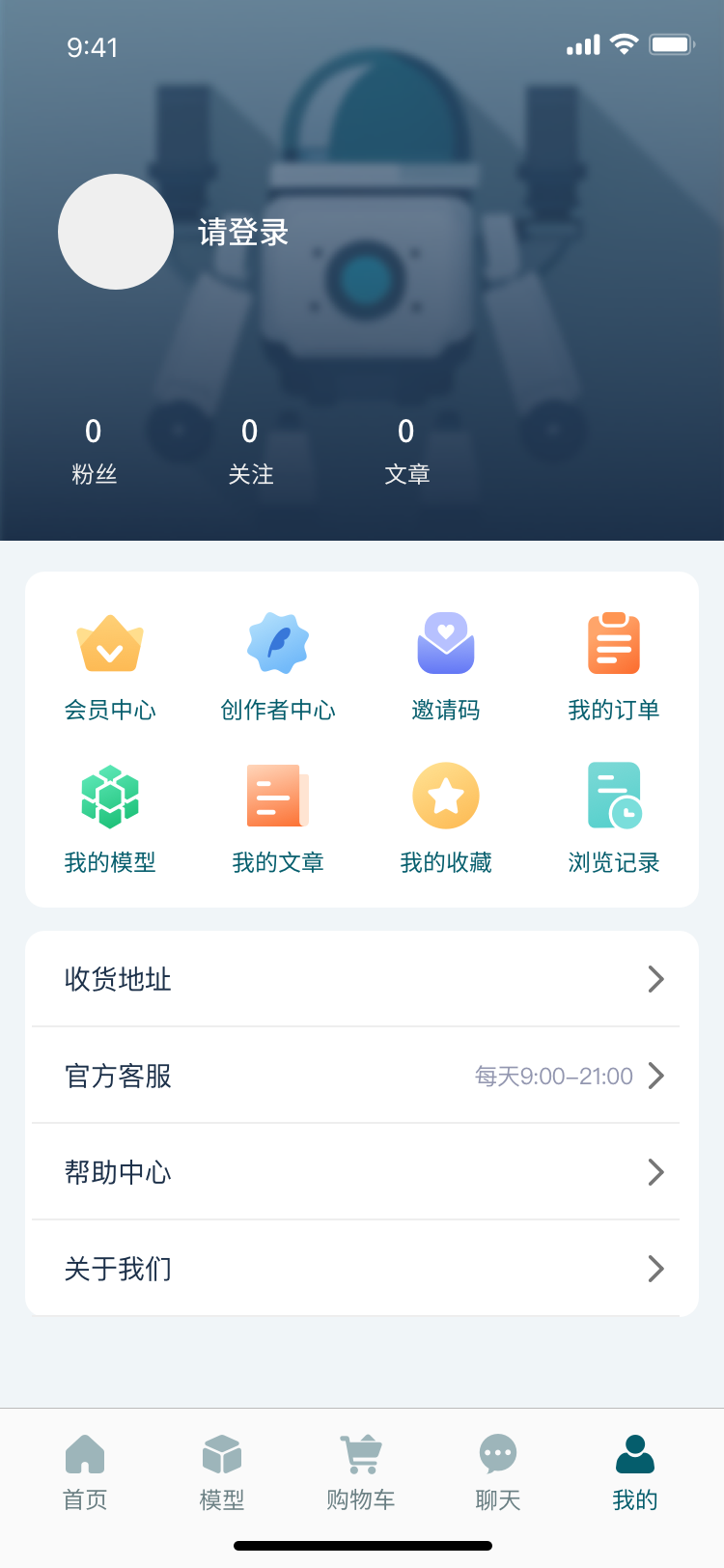The width and height of the screenshot is (724, 1568).
Task: Open the 收货地址 row
Action: 361,979
